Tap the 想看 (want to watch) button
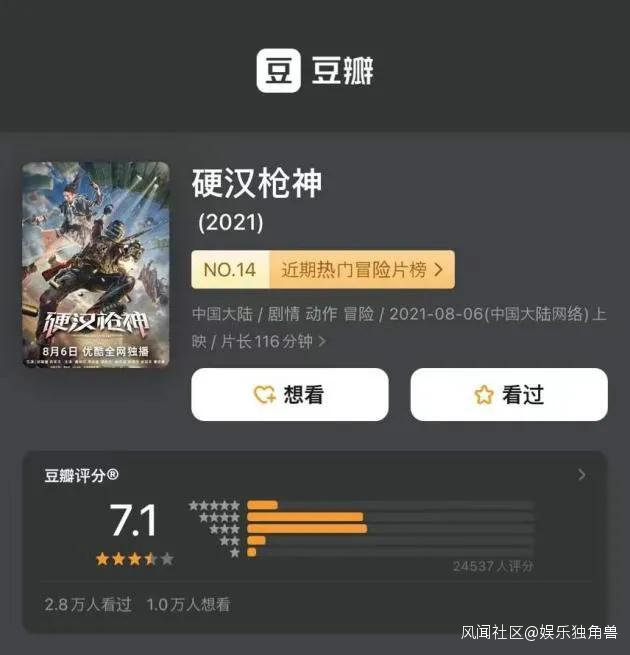Screen dimensions: 630x655 click(x=289, y=395)
